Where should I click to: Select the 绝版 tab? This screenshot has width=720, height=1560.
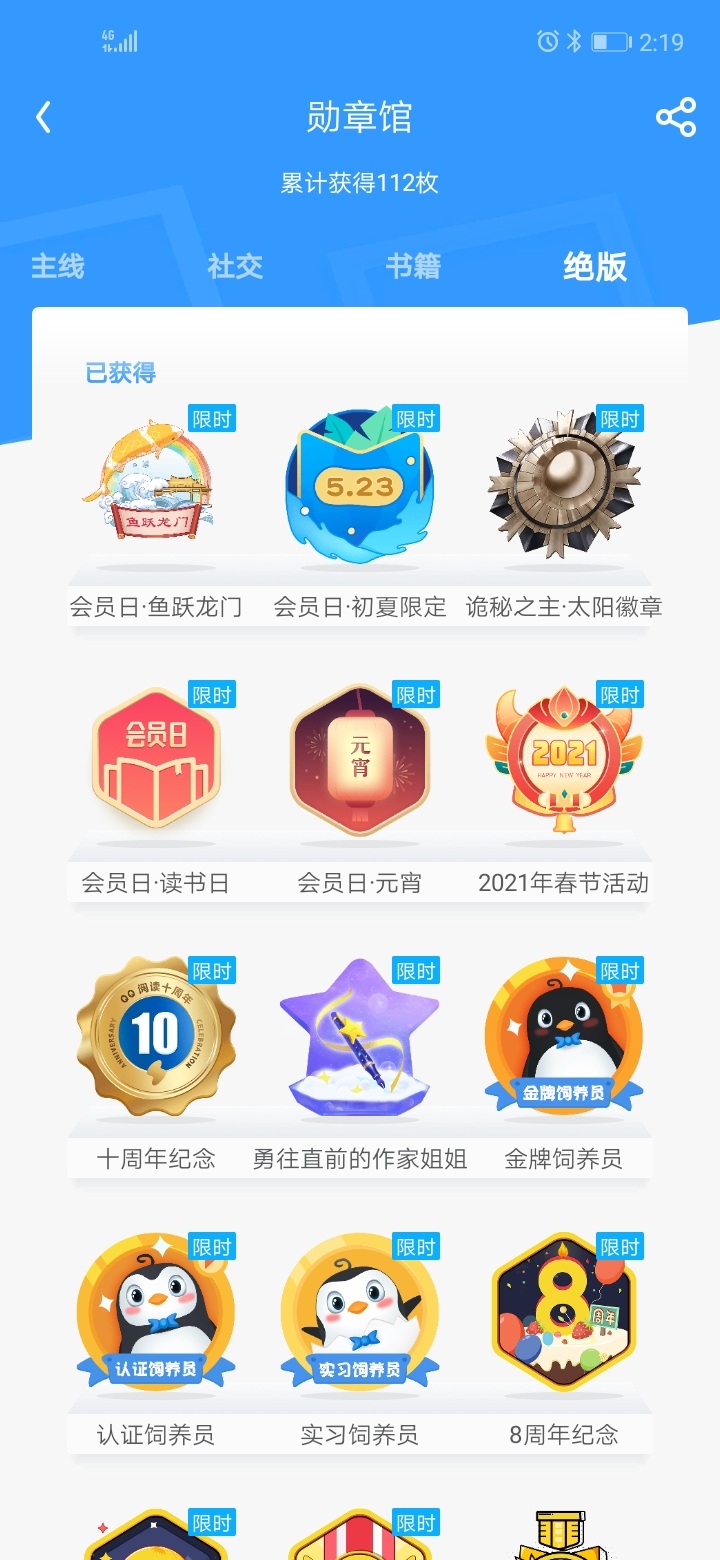click(595, 267)
